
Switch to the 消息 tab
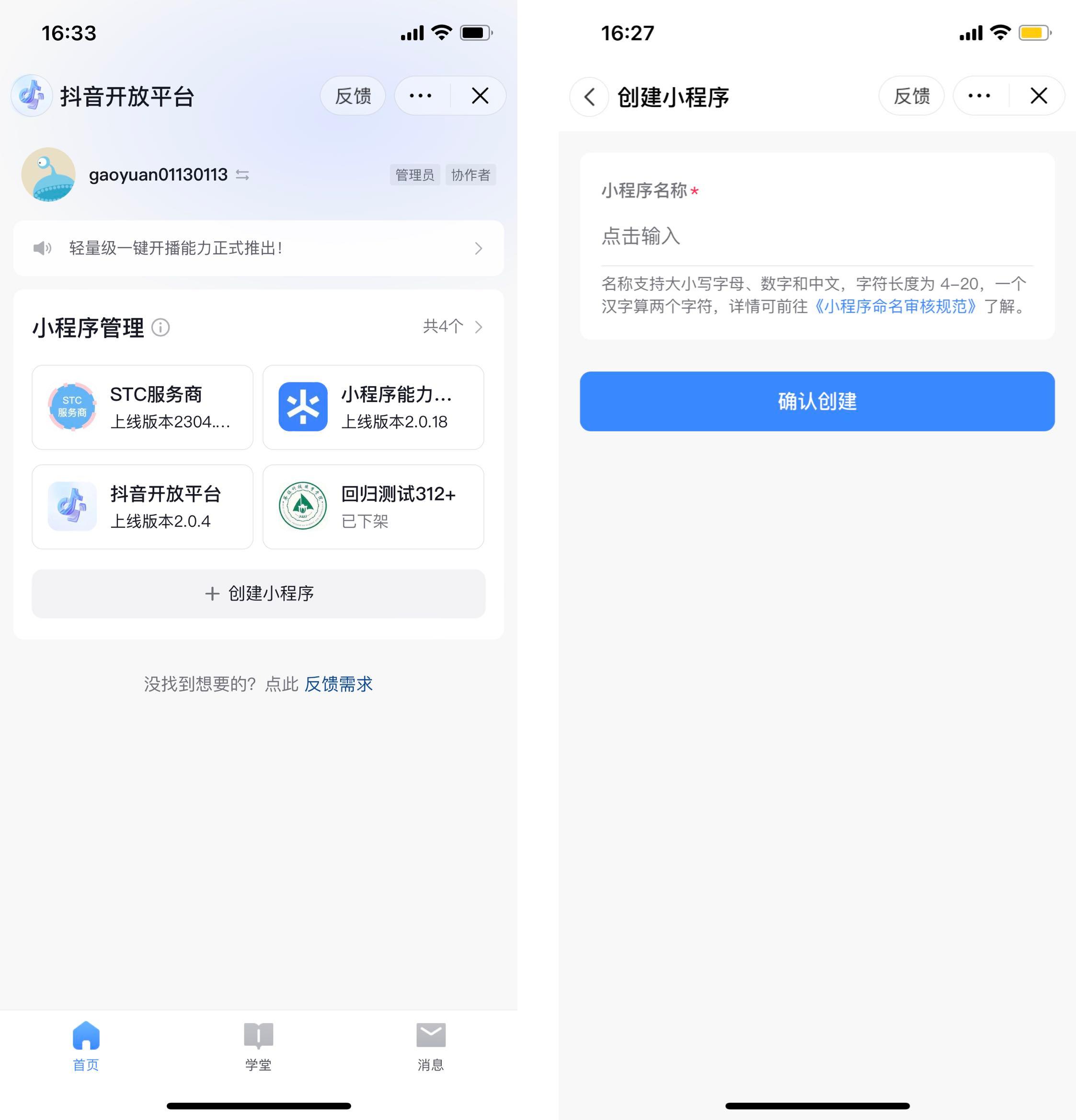point(431,1047)
